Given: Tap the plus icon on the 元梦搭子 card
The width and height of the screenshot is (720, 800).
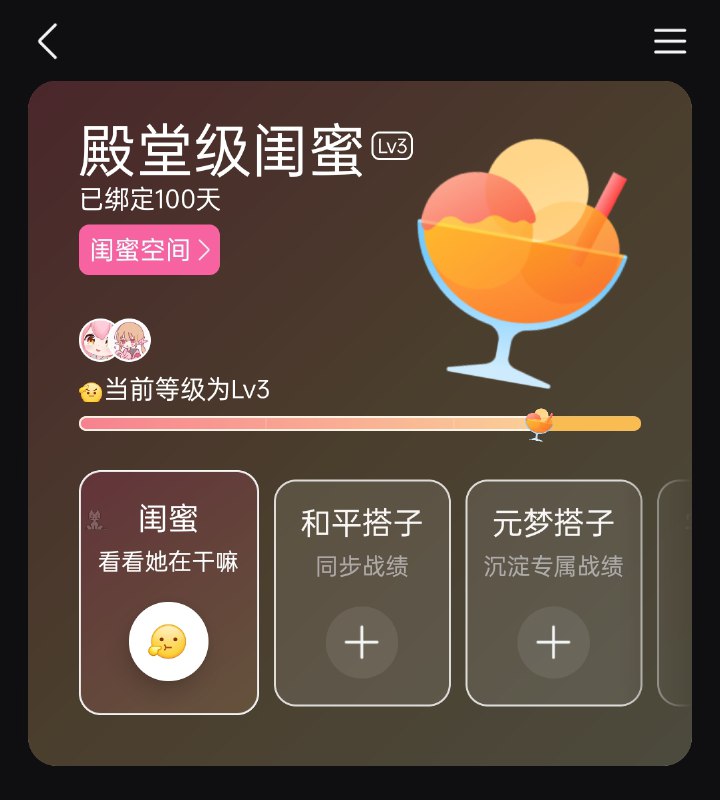Looking at the screenshot, I should tap(552, 643).
